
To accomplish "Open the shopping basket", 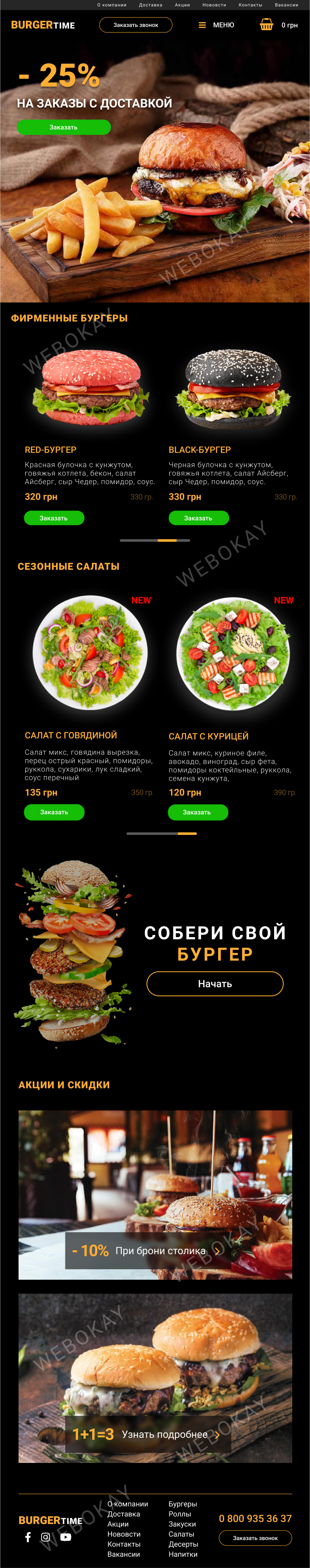I will coord(266,25).
